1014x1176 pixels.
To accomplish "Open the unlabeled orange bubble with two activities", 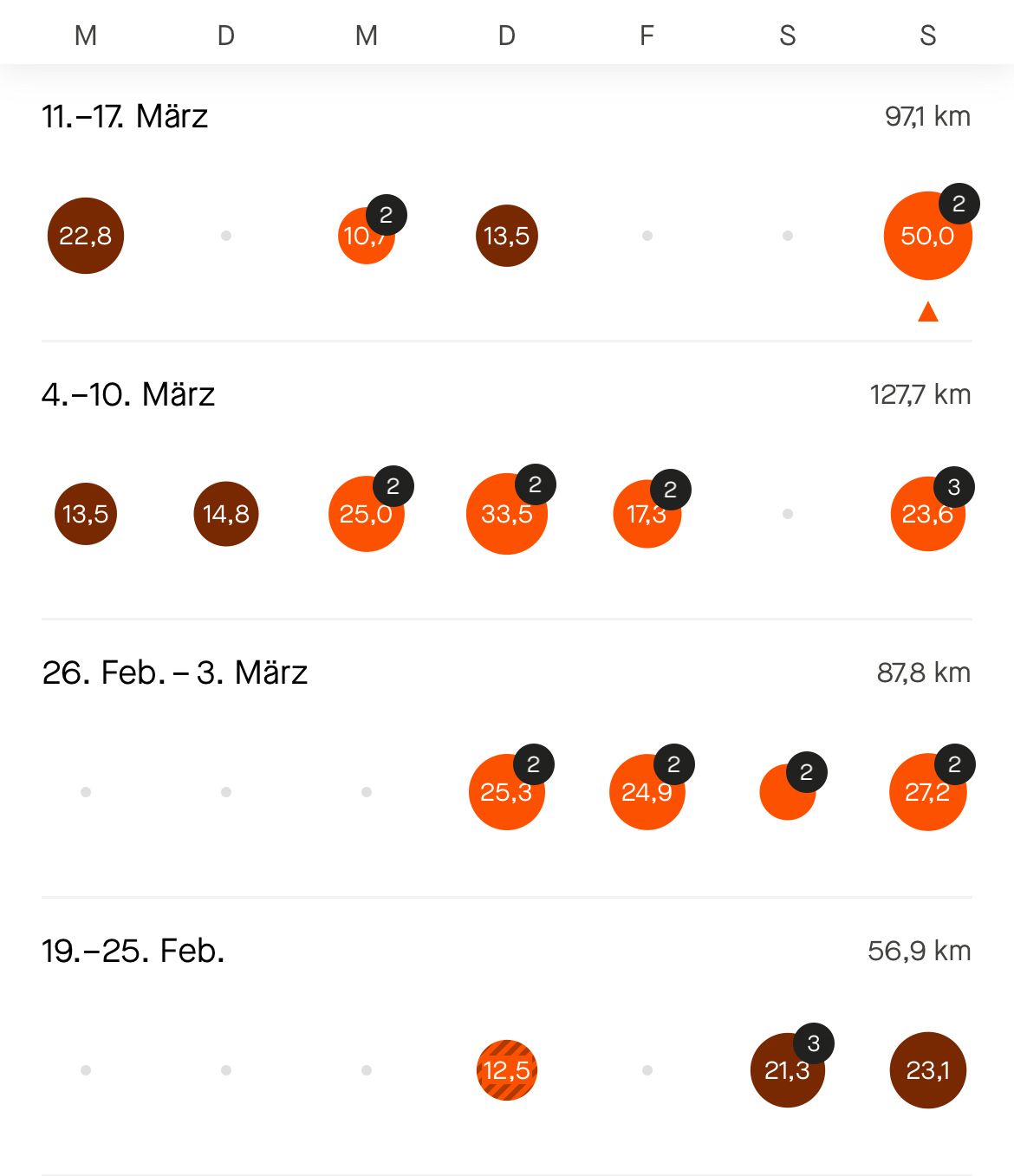I will [786, 792].
